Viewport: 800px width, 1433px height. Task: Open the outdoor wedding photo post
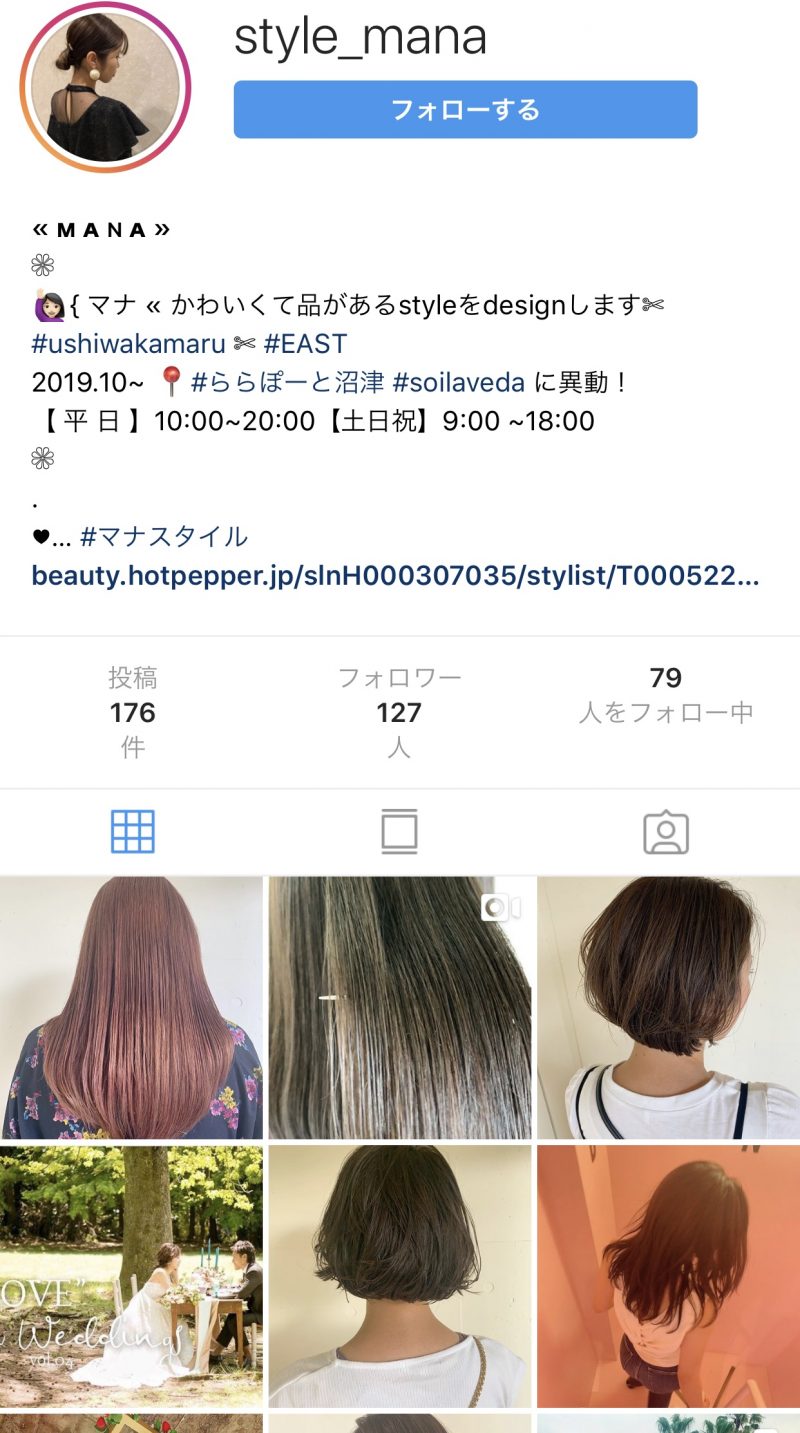[x=131, y=1276]
